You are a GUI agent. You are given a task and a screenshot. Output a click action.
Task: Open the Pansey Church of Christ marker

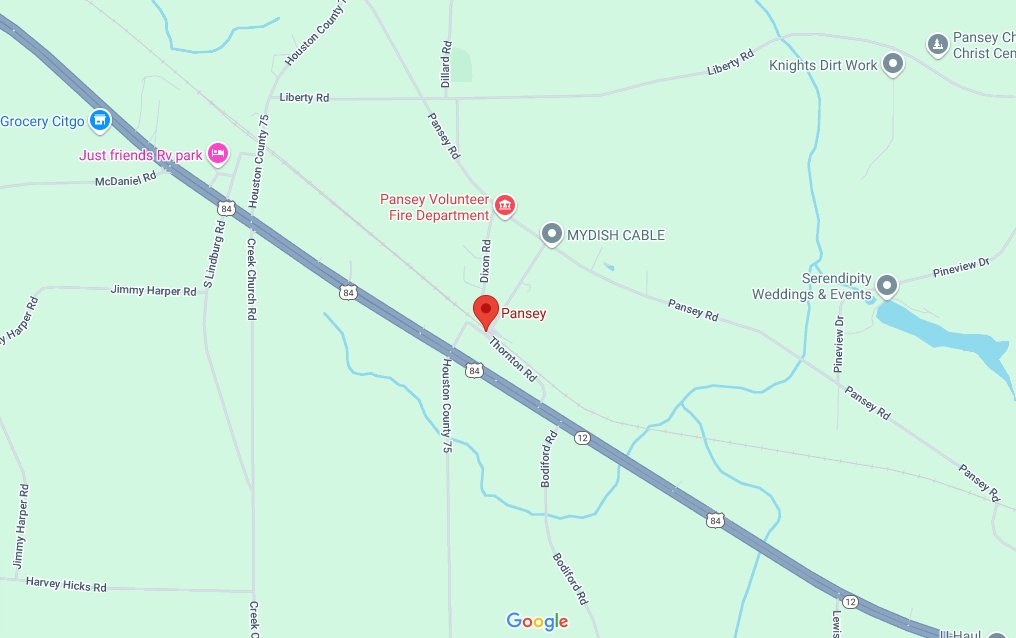[936, 45]
